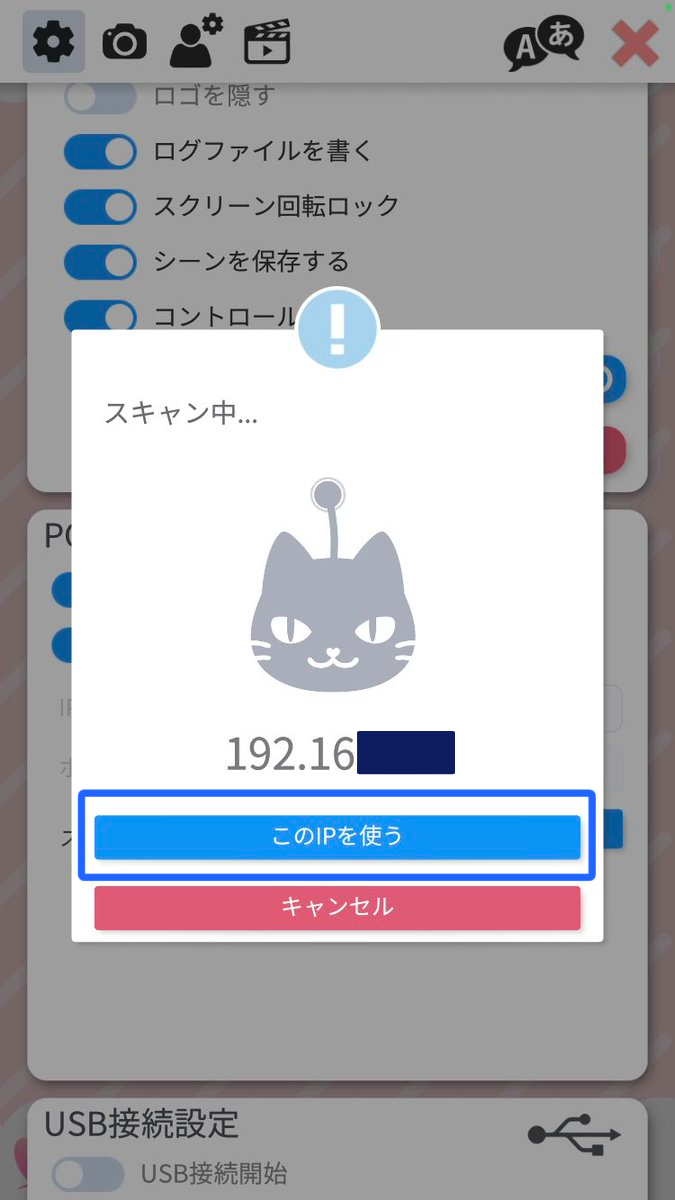The width and height of the screenshot is (675, 1200).
Task: Toggle the 'ログファイルを書く' switch
Action: tap(100, 152)
